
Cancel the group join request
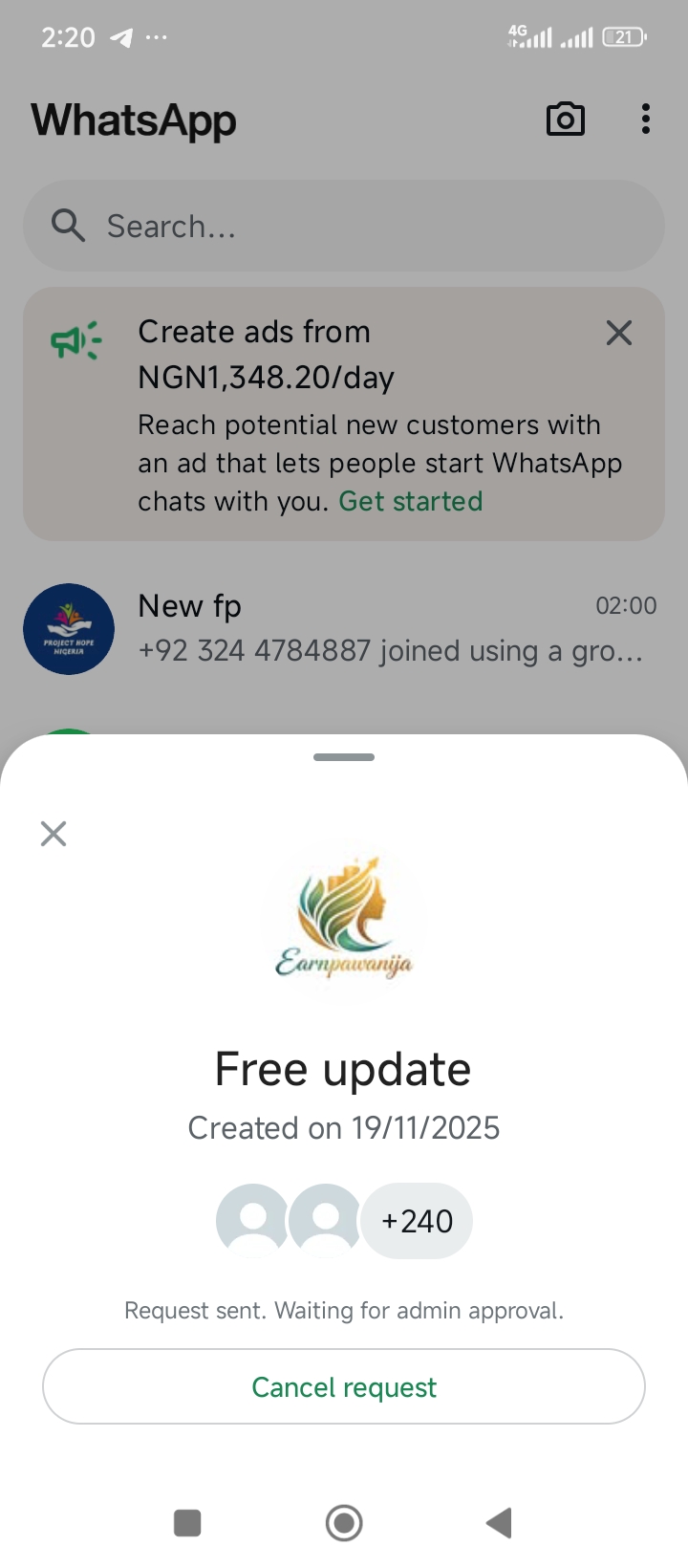coord(344,1386)
